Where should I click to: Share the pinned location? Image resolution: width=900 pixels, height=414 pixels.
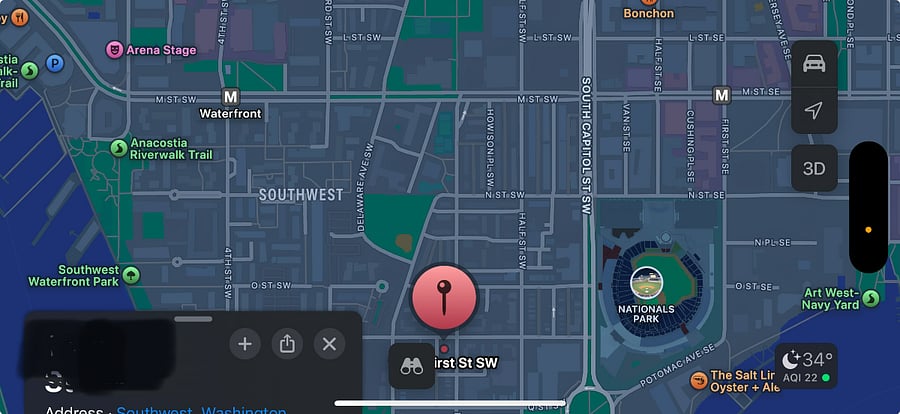tap(287, 345)
